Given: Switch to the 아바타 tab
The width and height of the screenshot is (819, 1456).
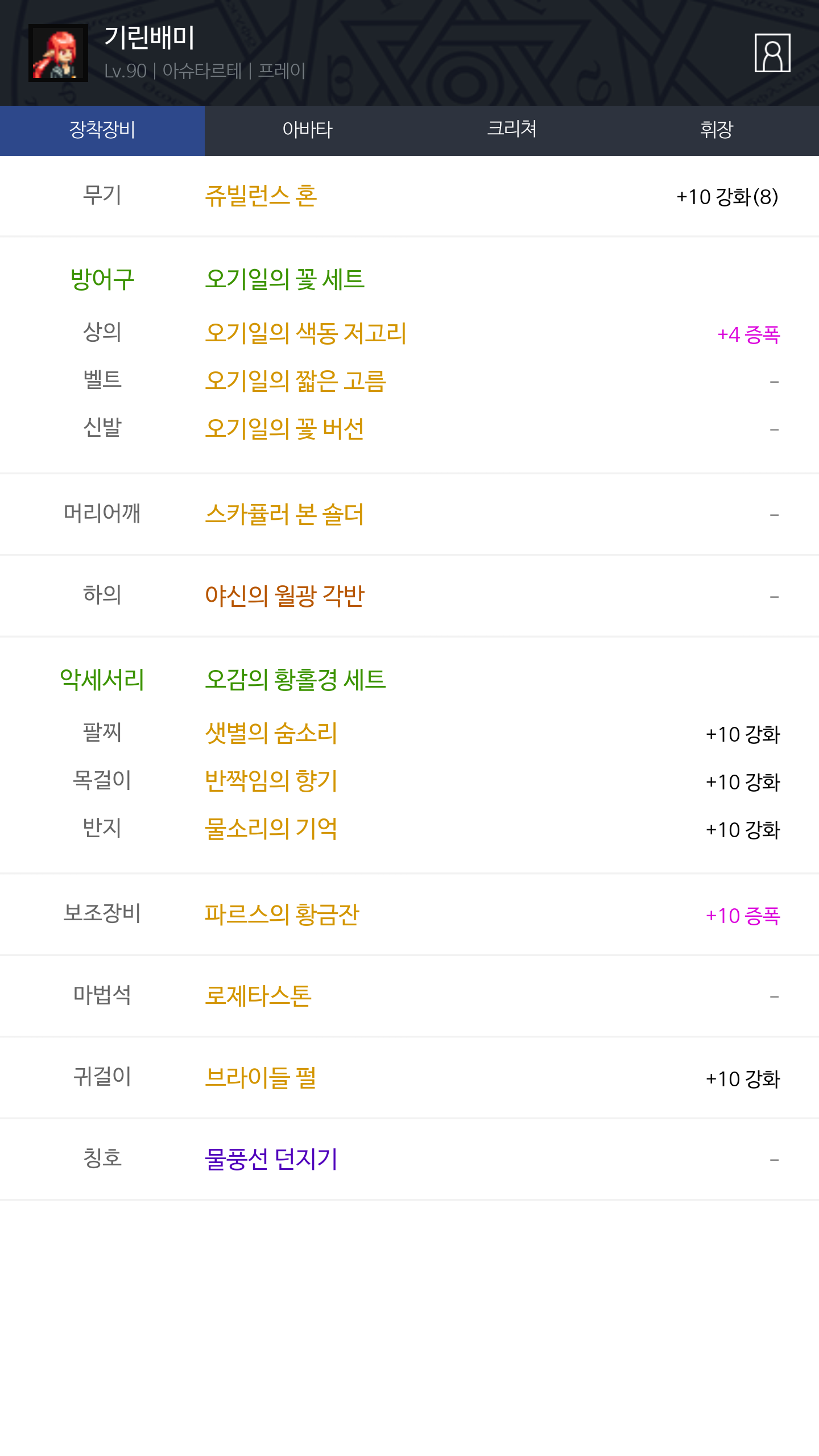Looking at the screenshot, I should [x=307, y=130].
